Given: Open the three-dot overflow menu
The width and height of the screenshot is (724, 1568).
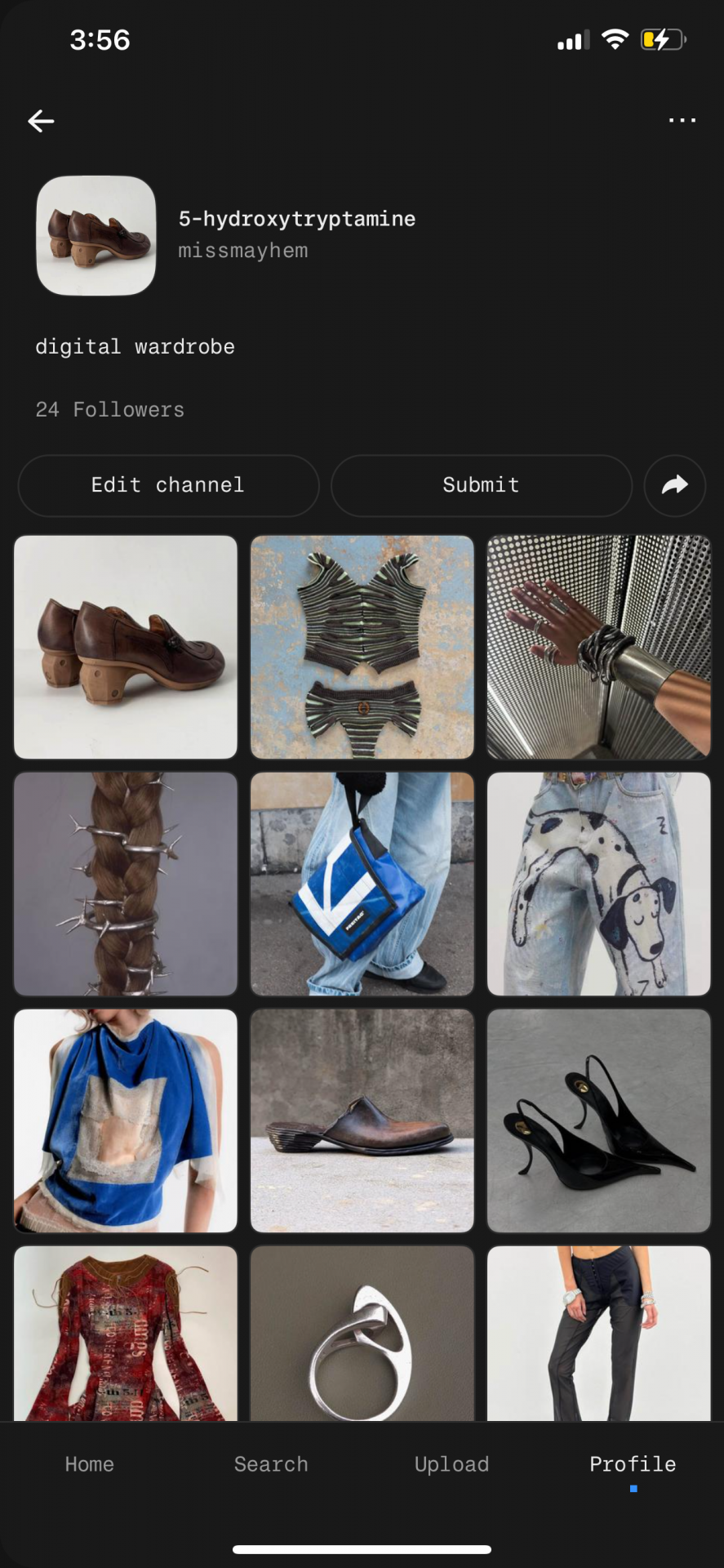Looking at the screenshot, I should point(682,120).
